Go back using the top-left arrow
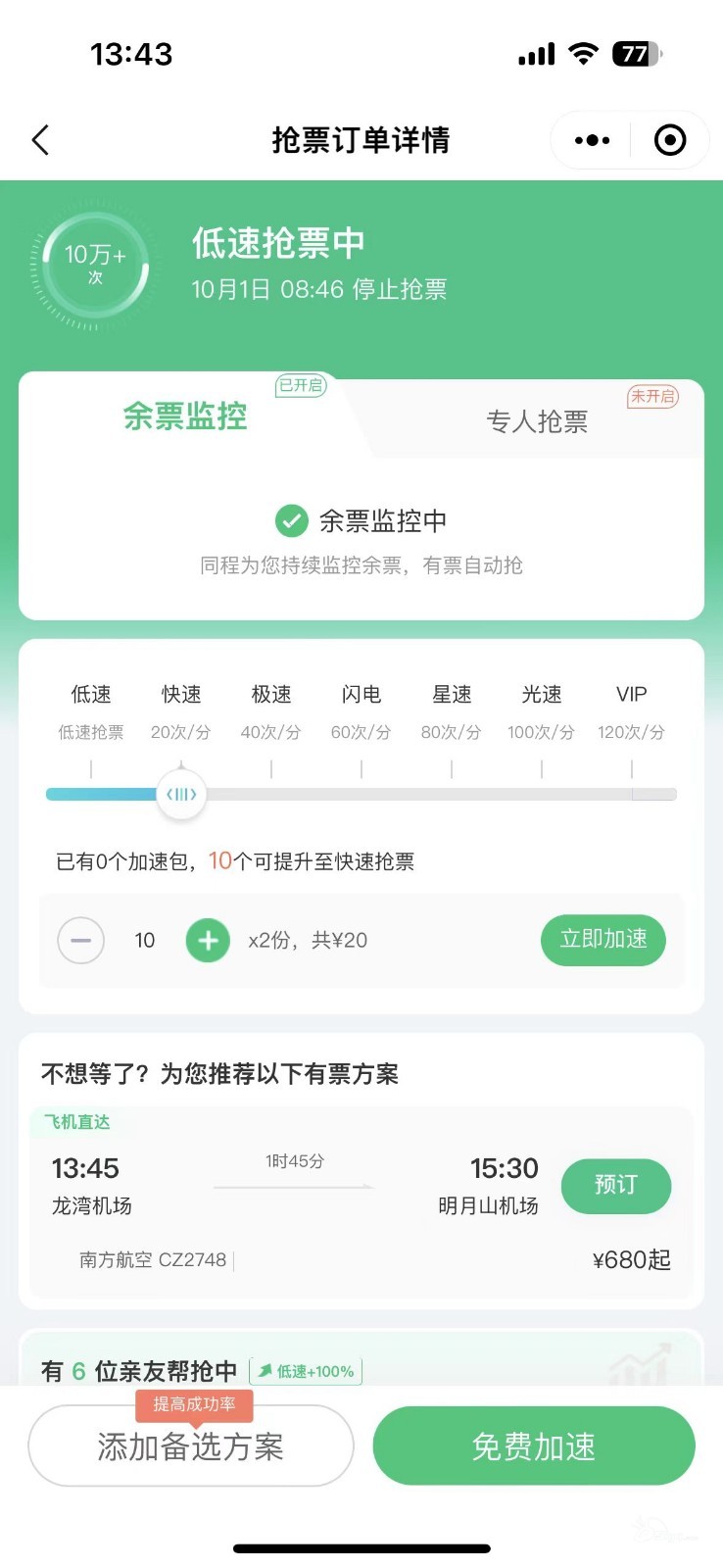Screen dimensions: 723x1568 [40, 140]
